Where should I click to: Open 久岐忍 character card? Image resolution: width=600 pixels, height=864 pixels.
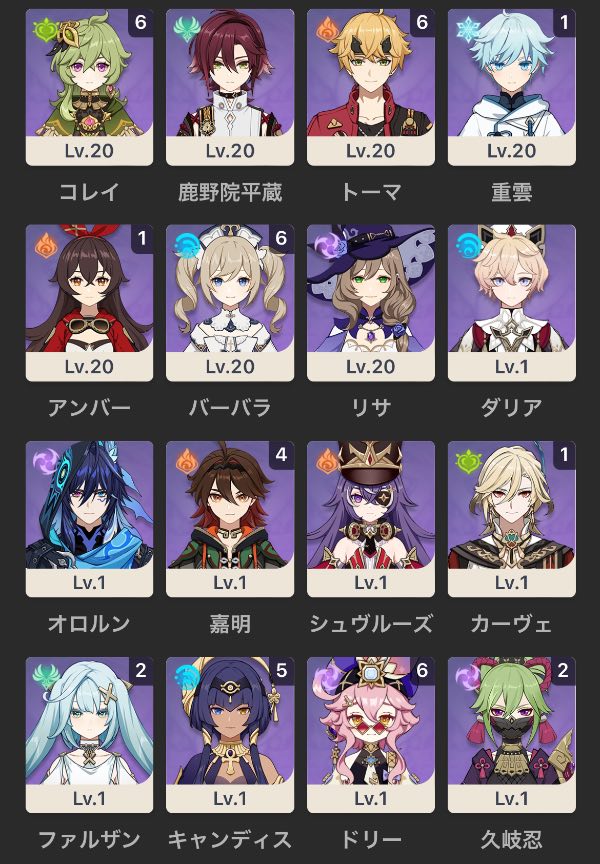point(512,735)
